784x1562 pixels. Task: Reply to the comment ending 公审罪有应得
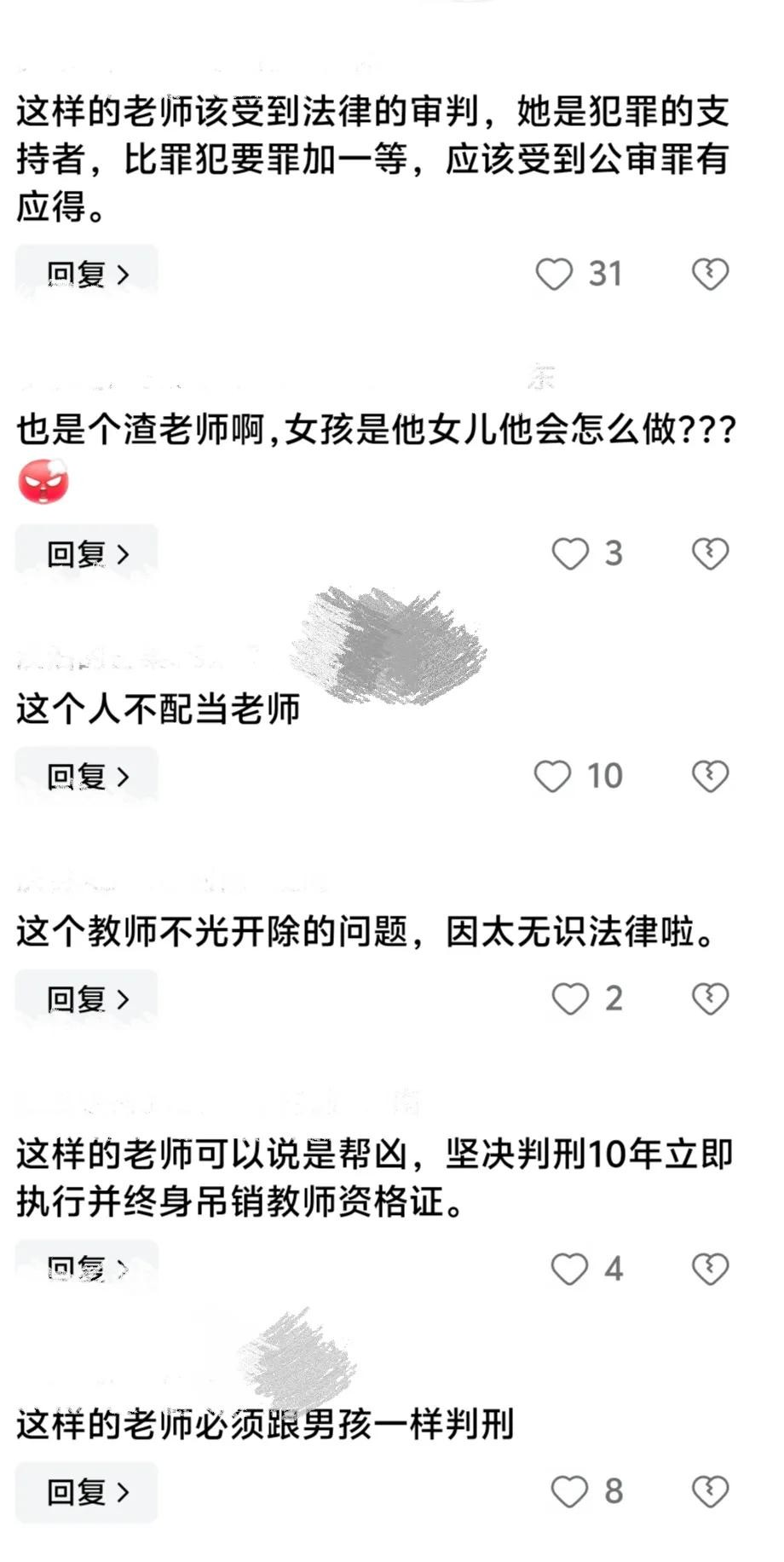click(86, 274)
